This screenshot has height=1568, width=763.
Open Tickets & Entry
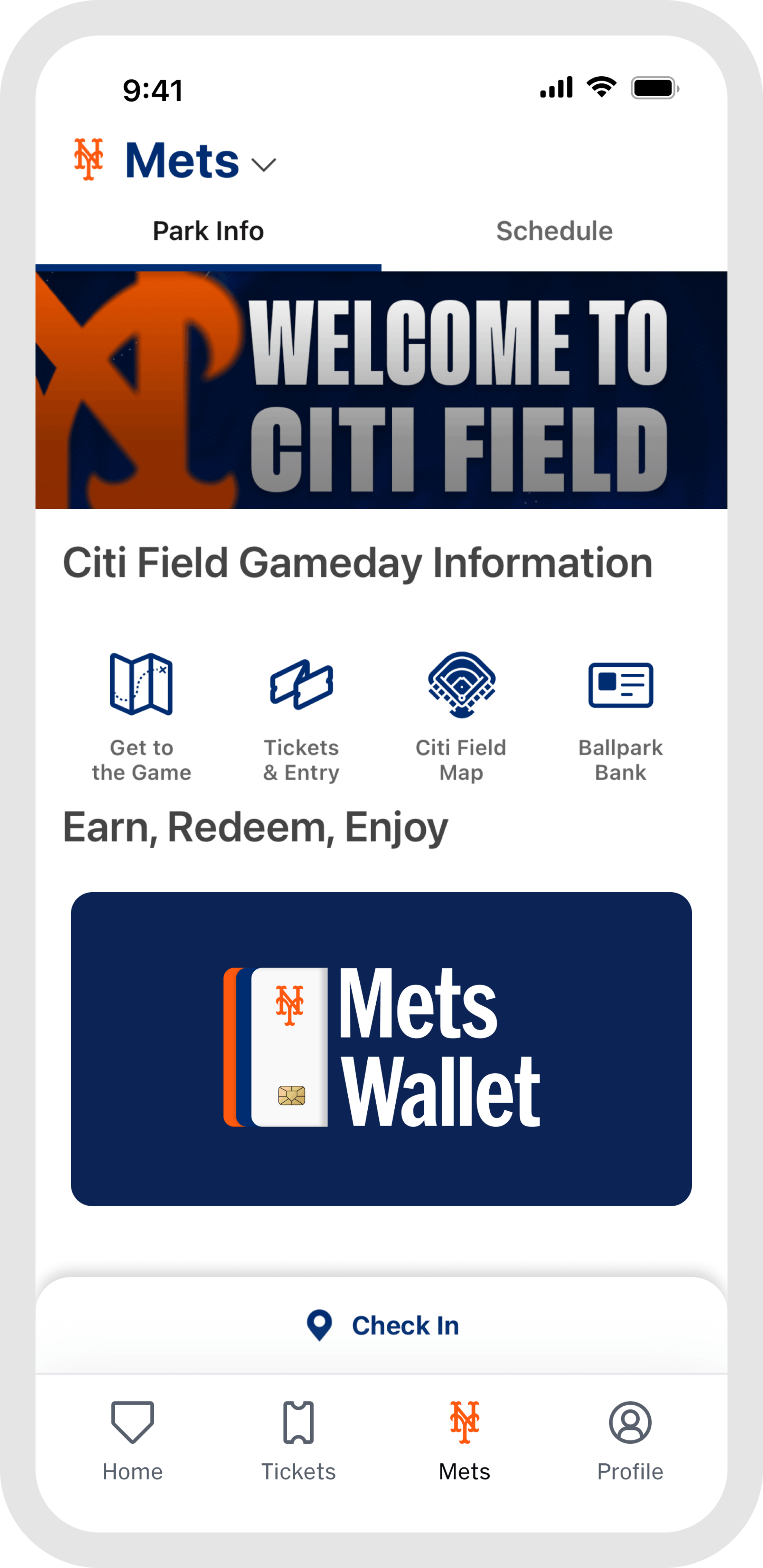(x=301, y=716)
